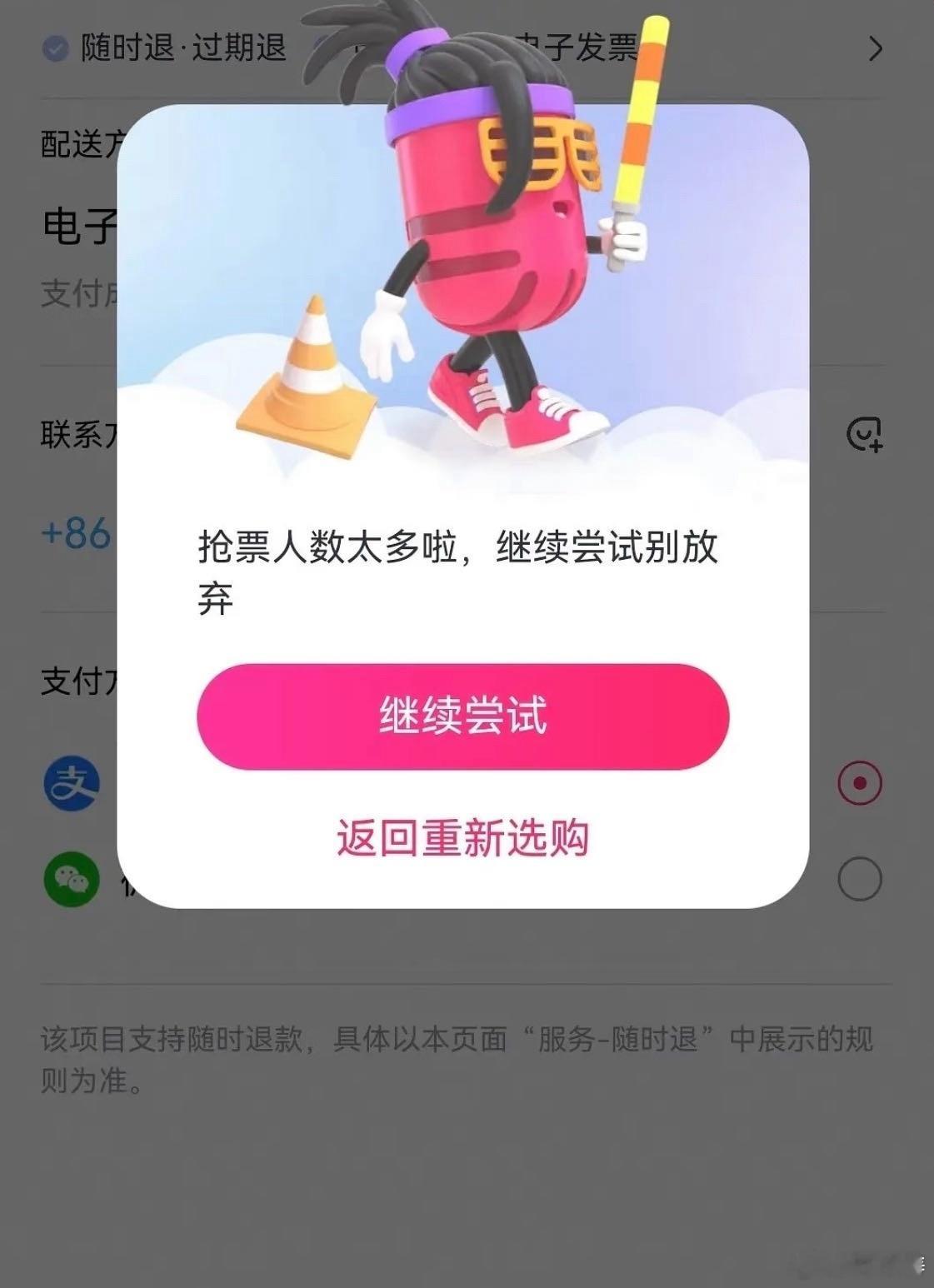This screenshot has height=1288, width=934.
Task: Tap the 继续尝试 button
Action: tap(462, 716)
